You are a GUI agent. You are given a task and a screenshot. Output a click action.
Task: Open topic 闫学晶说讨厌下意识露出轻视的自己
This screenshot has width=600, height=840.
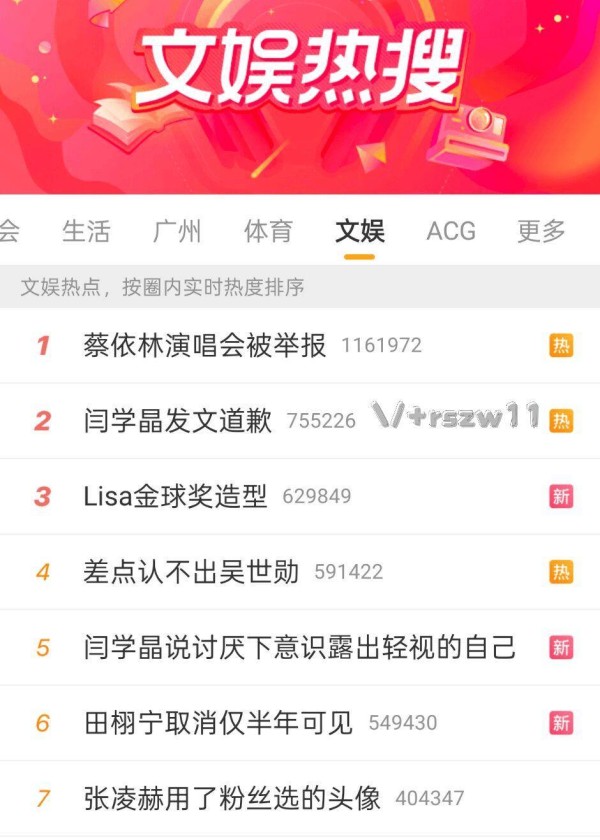coord(300,647)
